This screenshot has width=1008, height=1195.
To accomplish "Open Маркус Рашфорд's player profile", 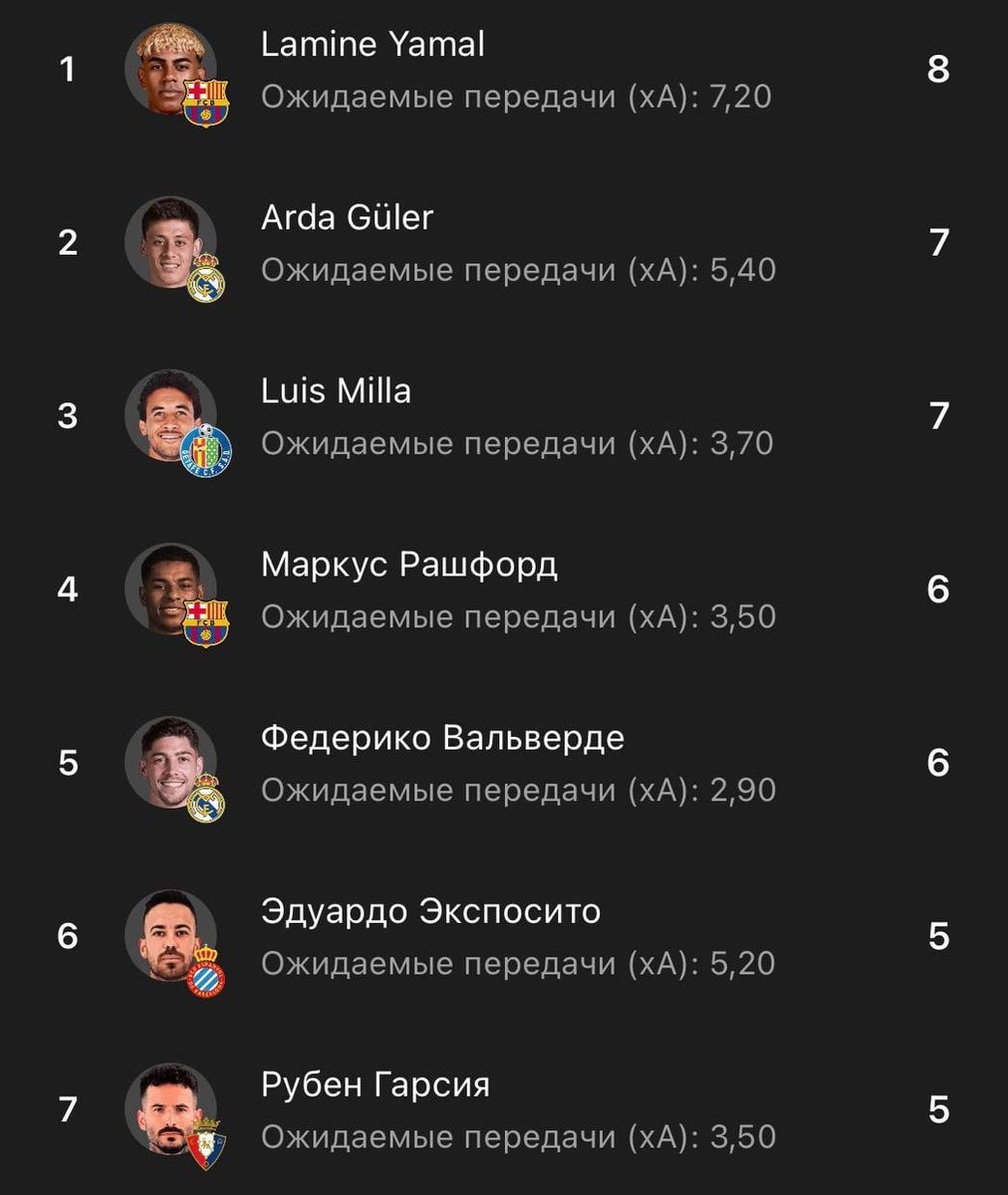I will coord(408,565).
